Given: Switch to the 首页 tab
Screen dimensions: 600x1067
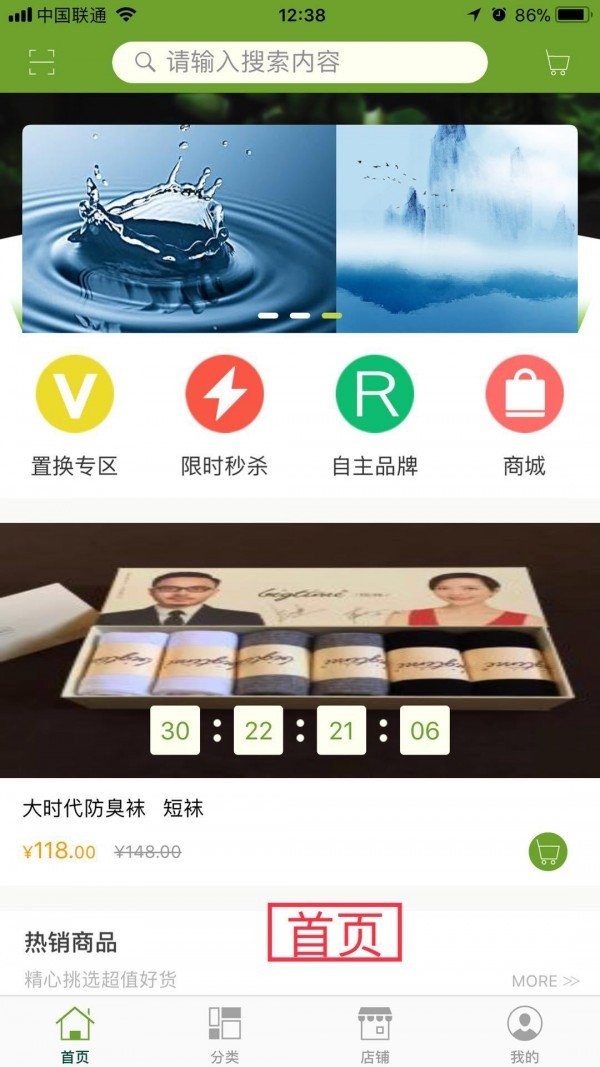Looking at the screenshot, I should tap(75, 1033).
